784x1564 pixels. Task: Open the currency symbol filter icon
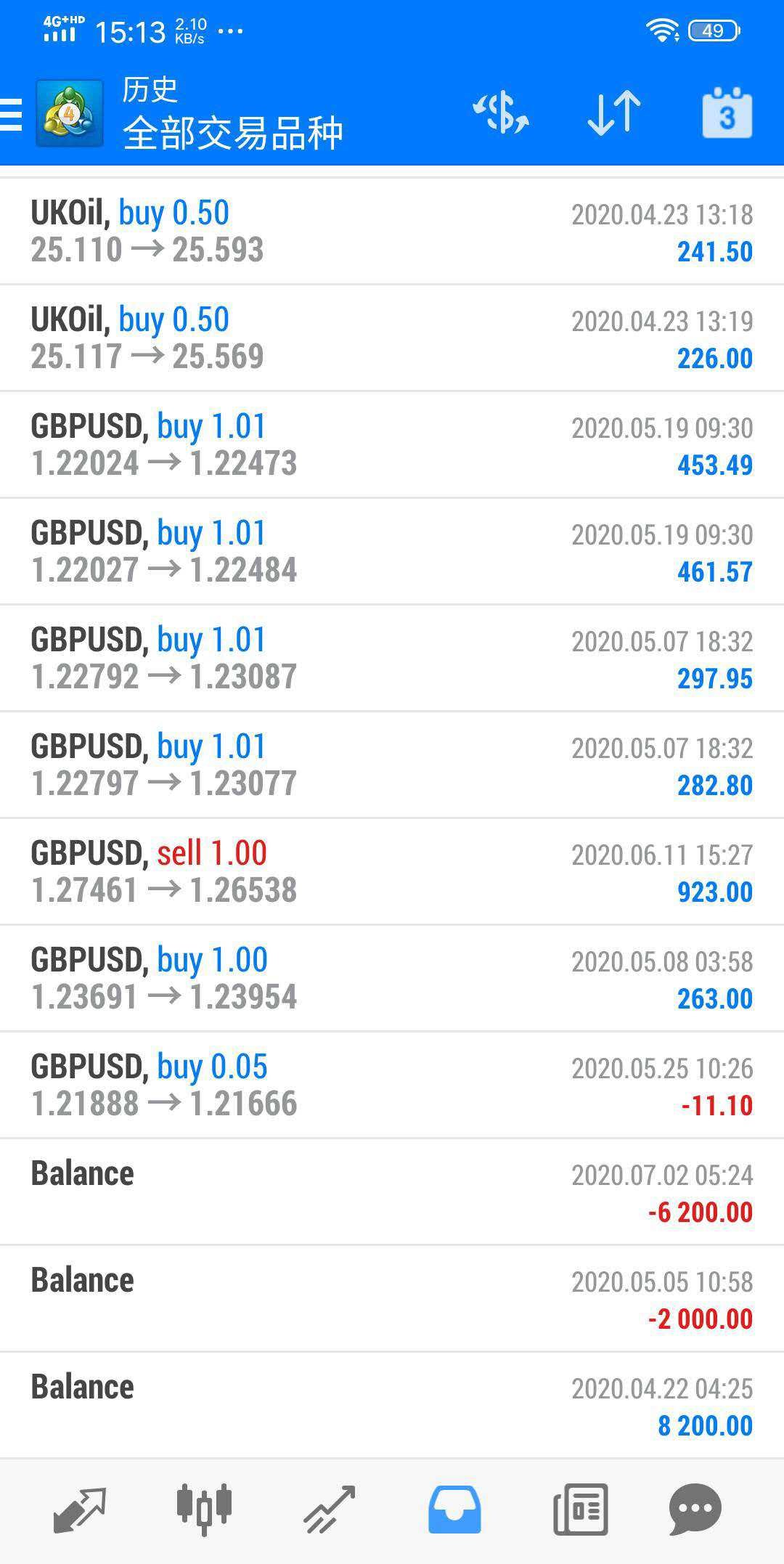pyautogui.click(x=501, y=114)
